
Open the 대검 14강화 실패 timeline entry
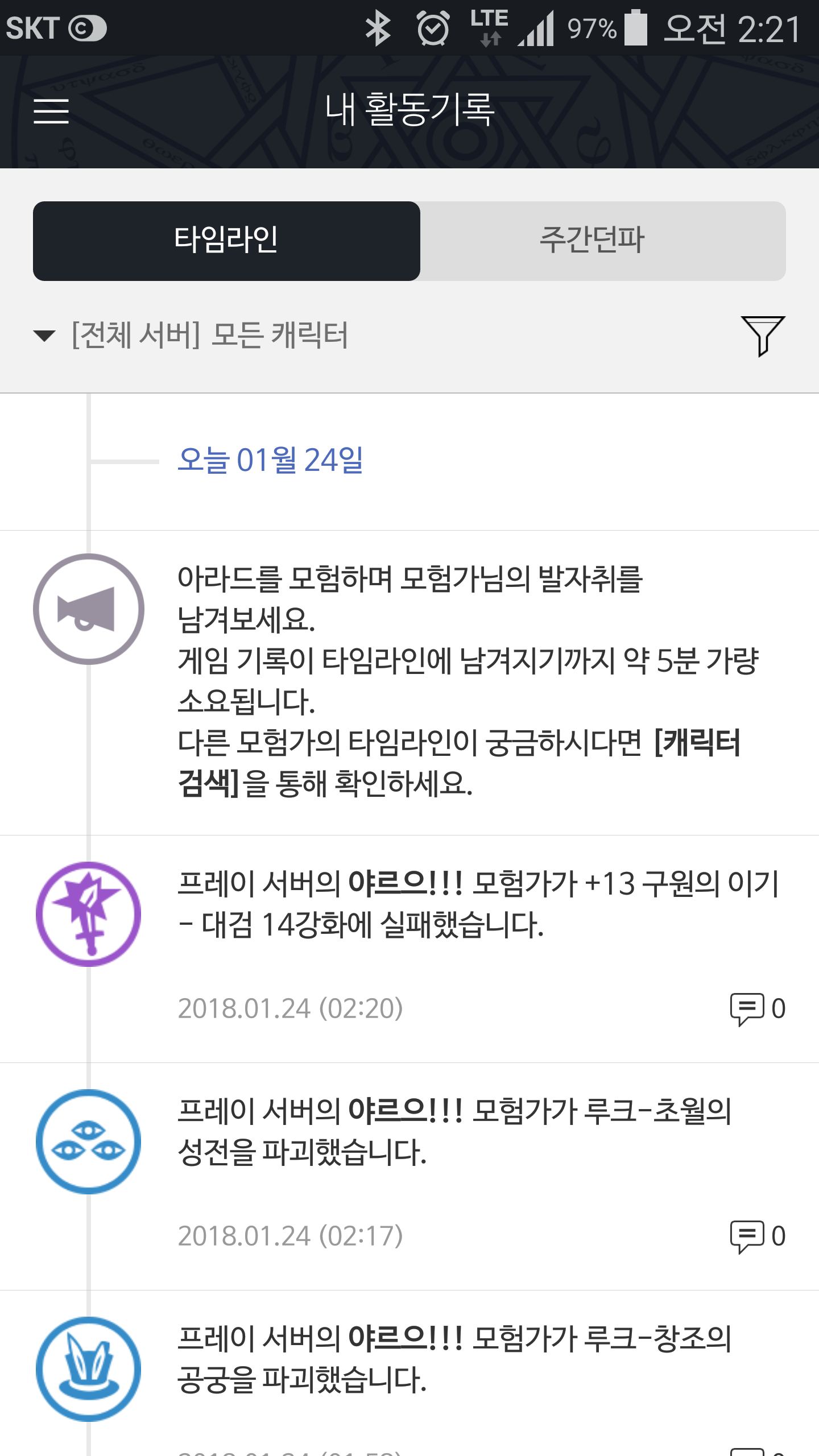pyautogui.click(x=409, y=949)
